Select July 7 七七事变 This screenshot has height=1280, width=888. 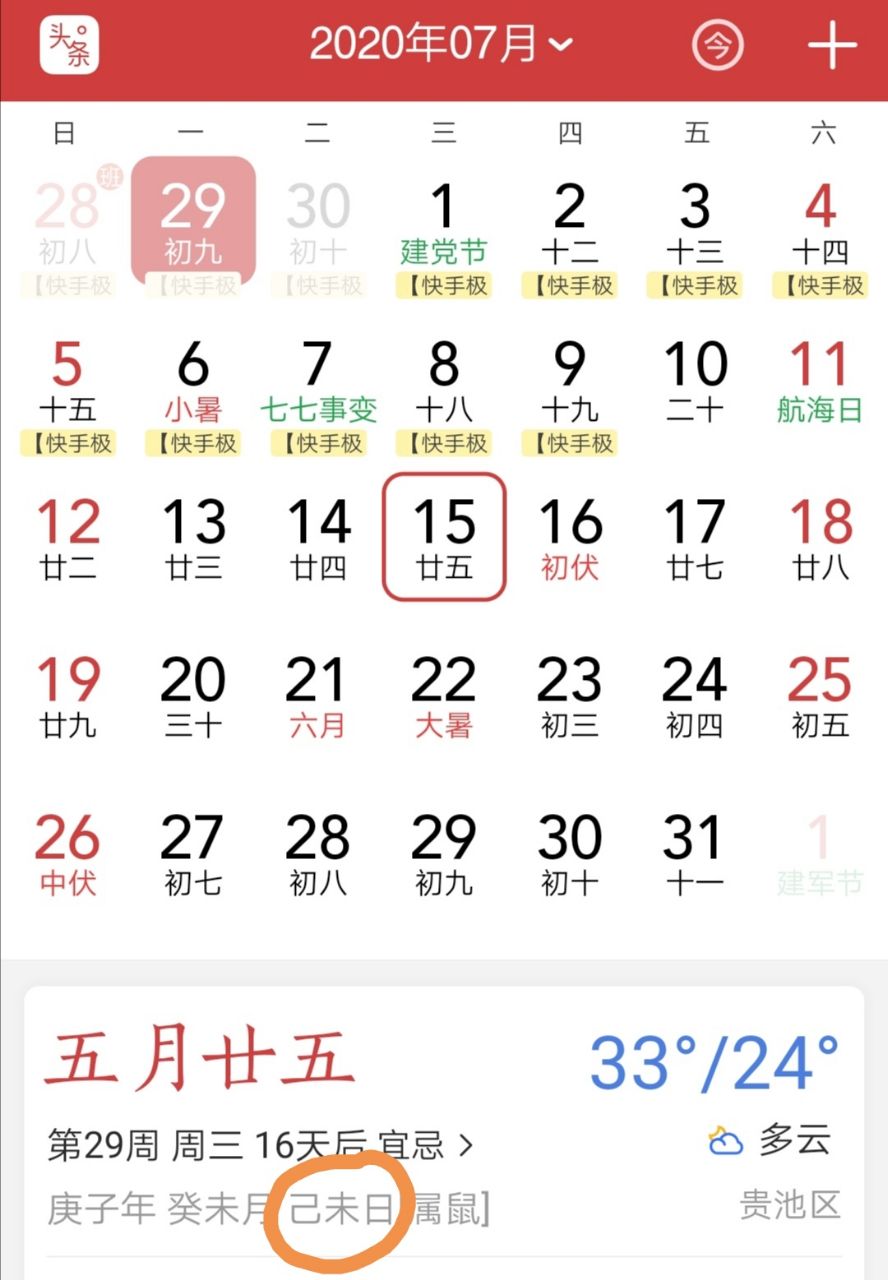[318, 385]
